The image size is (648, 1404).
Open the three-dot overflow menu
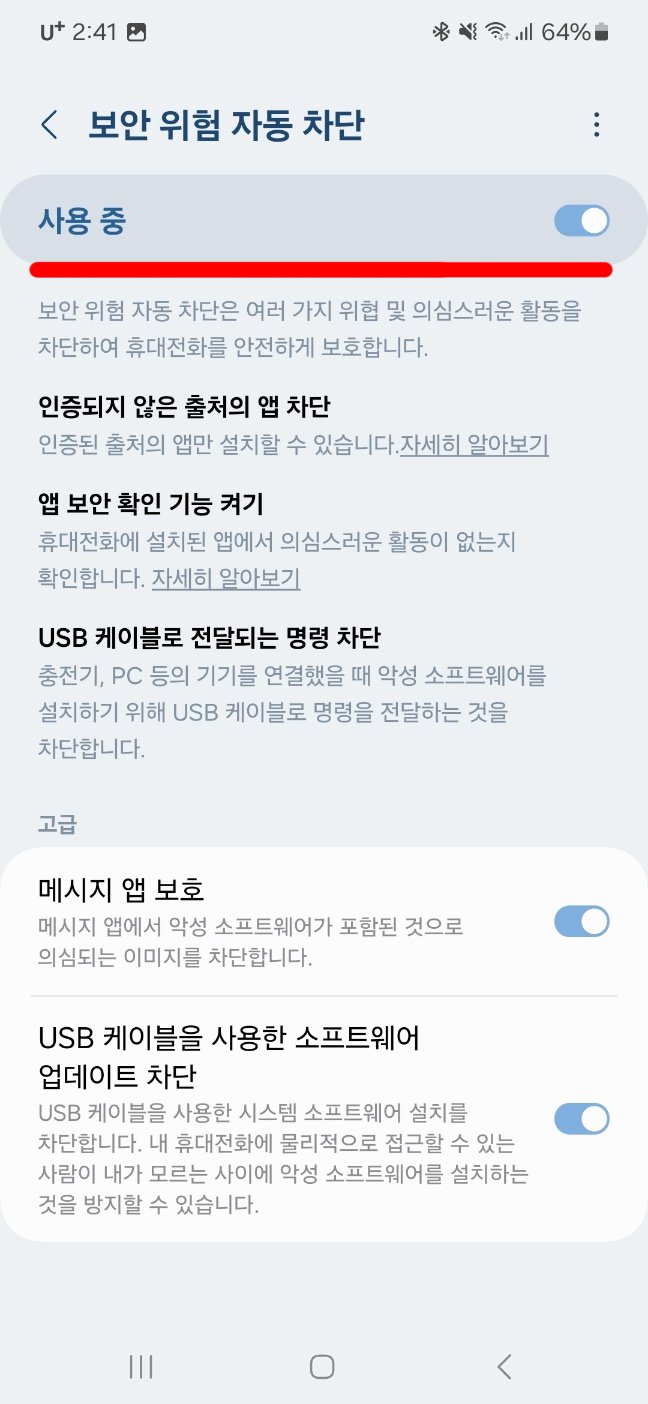click(x=596, y=125)
